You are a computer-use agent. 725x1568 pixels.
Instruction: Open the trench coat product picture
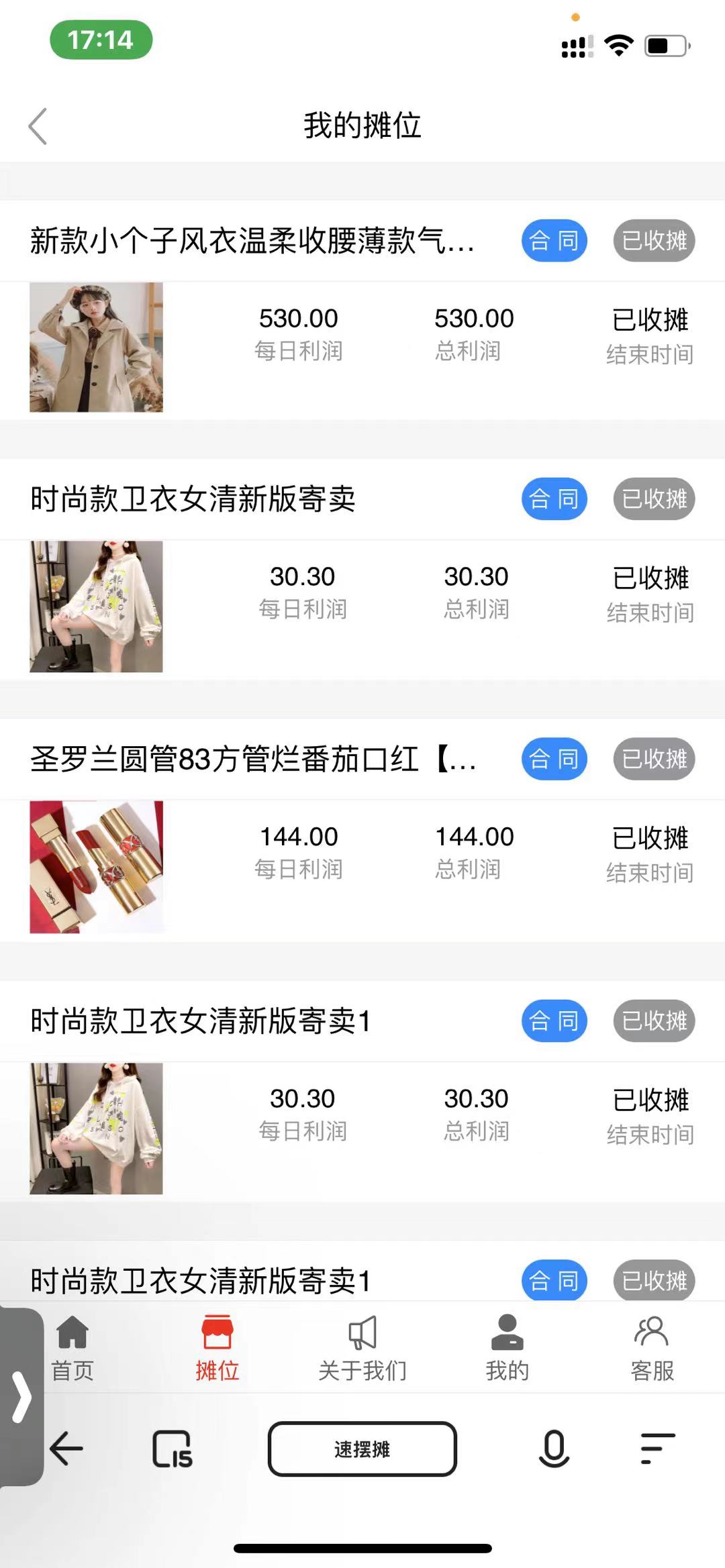coord(96,347)
